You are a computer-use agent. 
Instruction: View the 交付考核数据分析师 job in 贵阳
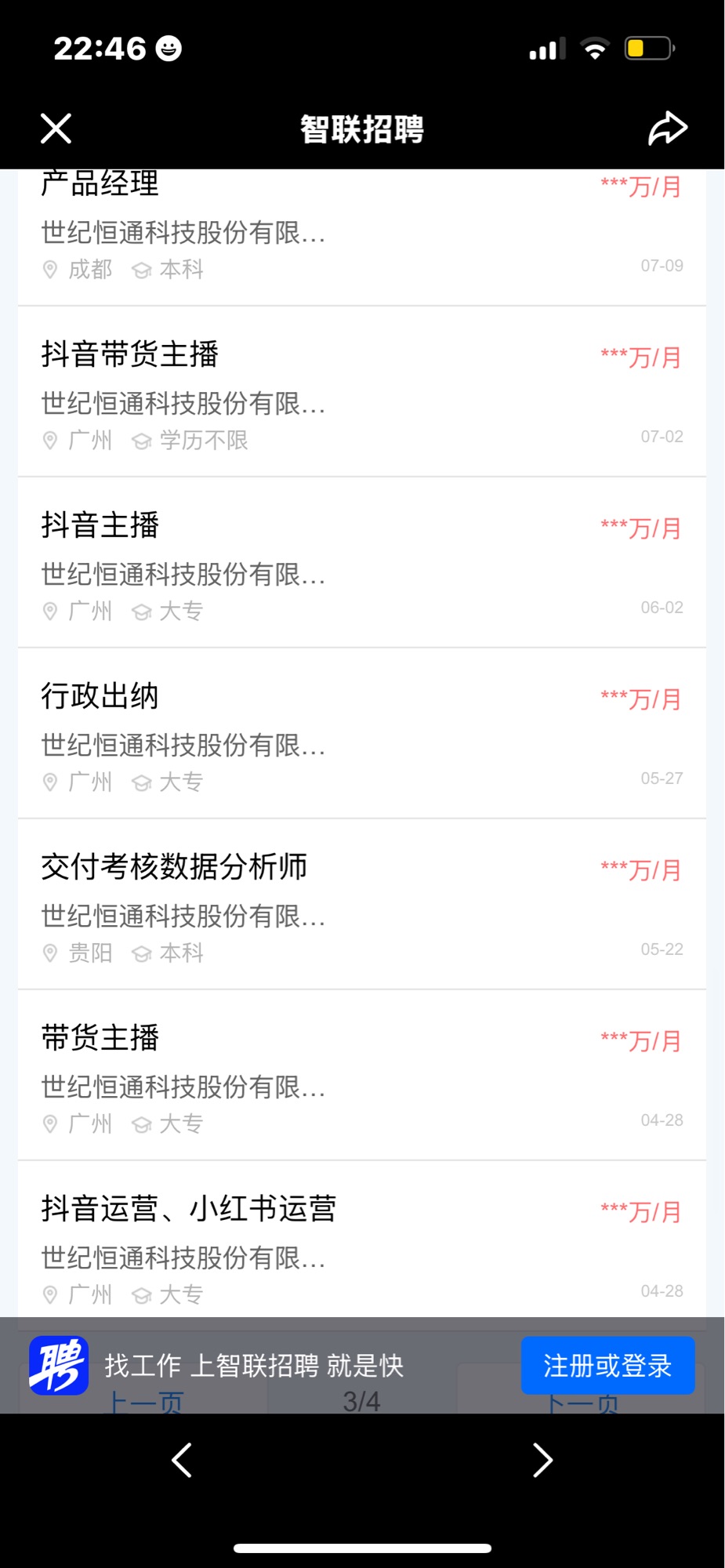tap(174, 867)
